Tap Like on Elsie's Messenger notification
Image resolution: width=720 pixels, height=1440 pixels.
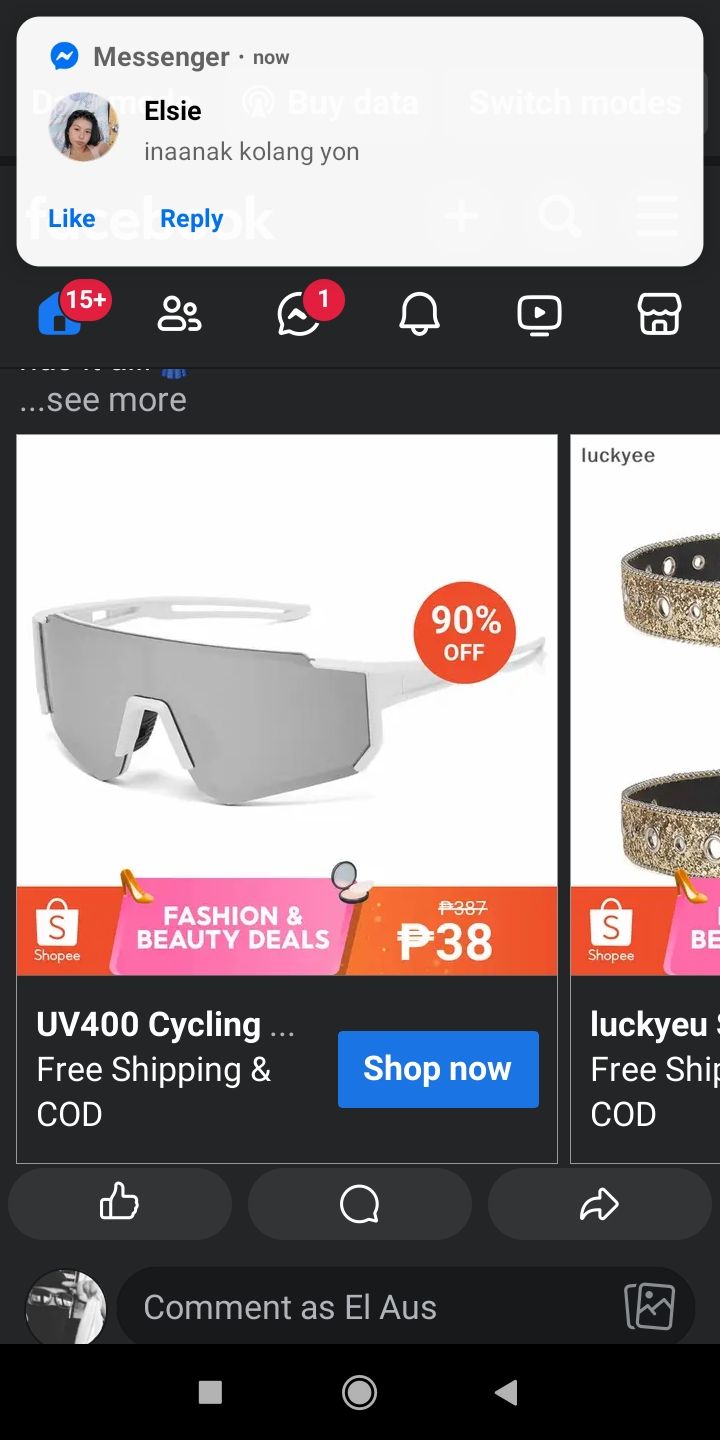pos(72,219)
